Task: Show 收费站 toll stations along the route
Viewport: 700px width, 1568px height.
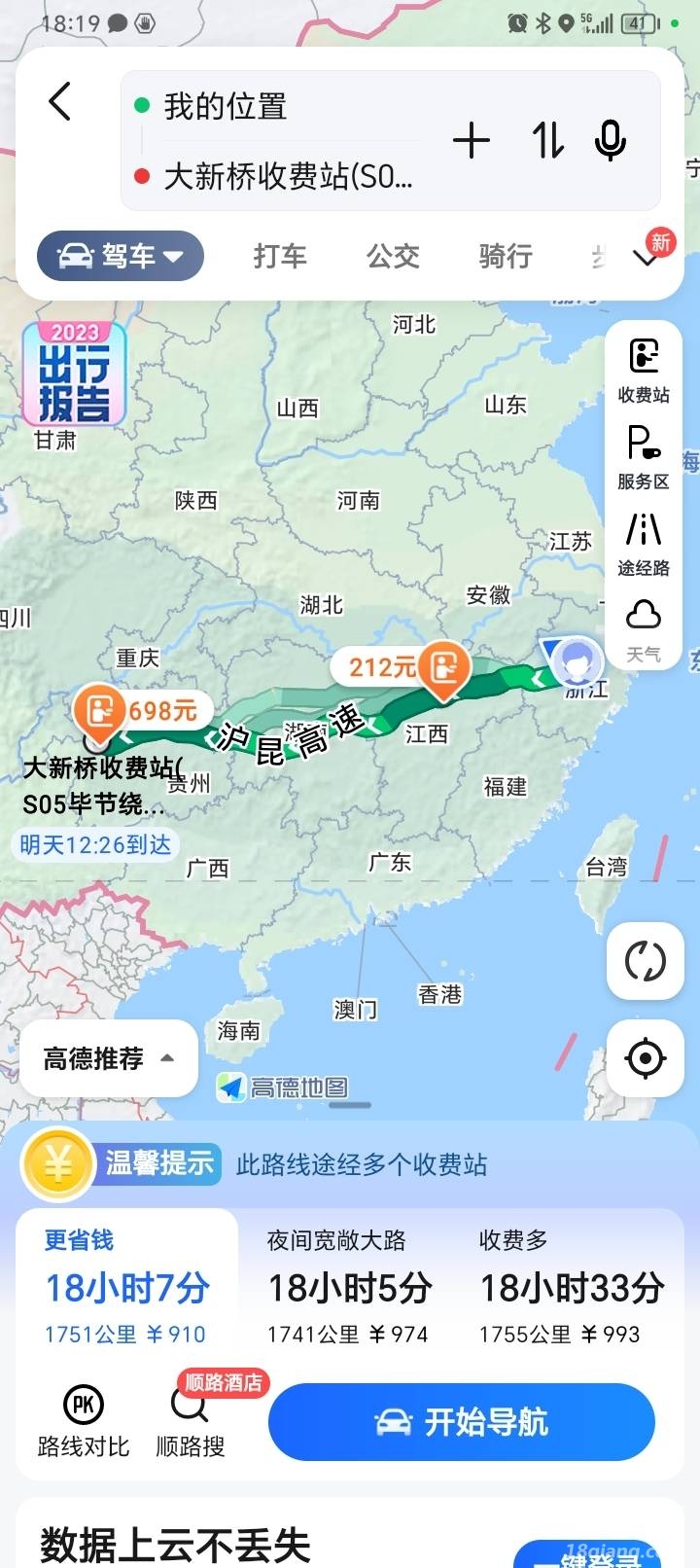Action: tap(644, 371)
